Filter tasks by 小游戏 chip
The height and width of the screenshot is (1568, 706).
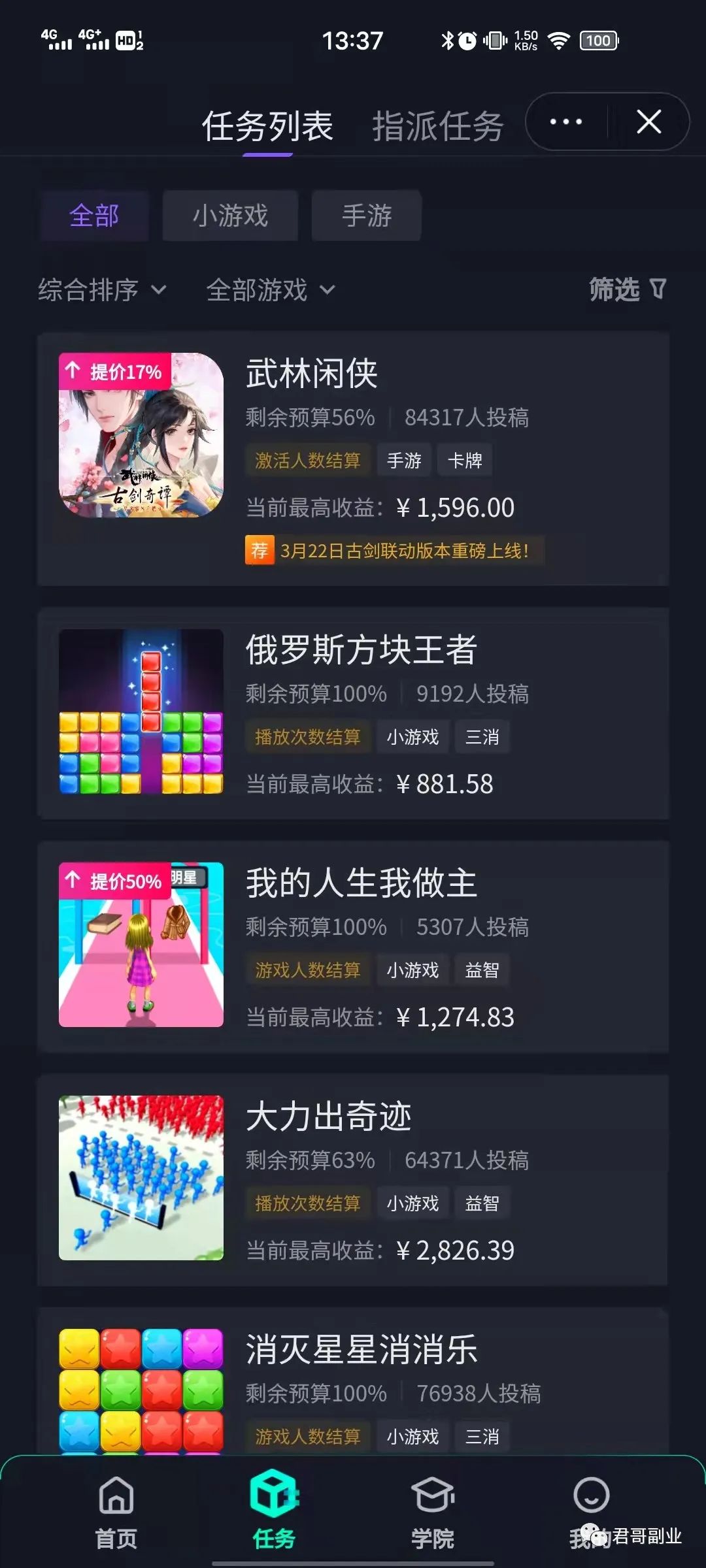point(230,216)
